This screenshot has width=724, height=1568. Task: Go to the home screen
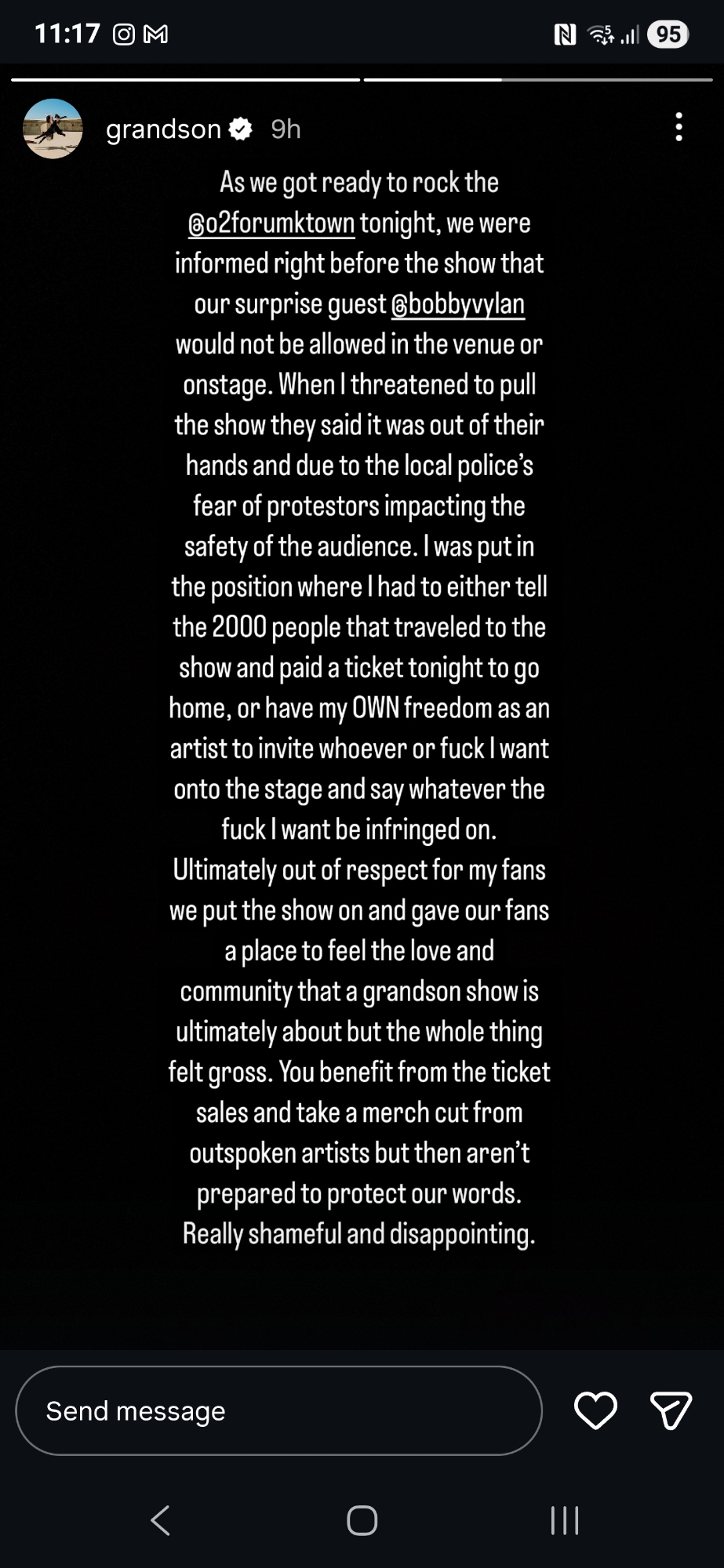(362, 1520)
